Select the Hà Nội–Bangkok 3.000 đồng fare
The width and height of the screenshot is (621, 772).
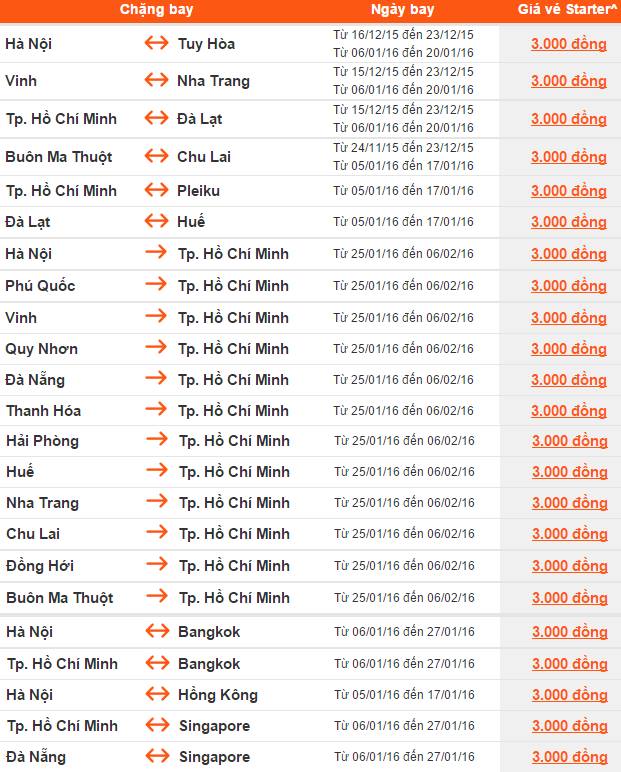pyautogui.click(x=568, y=632)
